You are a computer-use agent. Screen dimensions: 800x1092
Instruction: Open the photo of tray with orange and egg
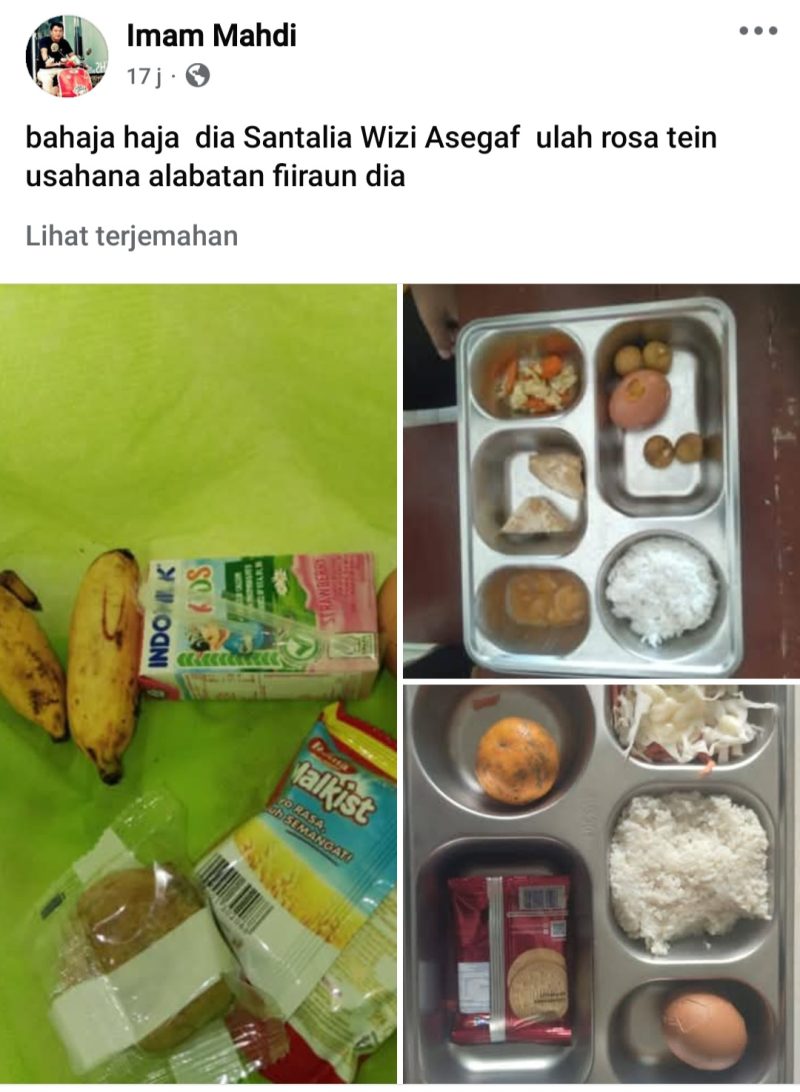point(599,884)
